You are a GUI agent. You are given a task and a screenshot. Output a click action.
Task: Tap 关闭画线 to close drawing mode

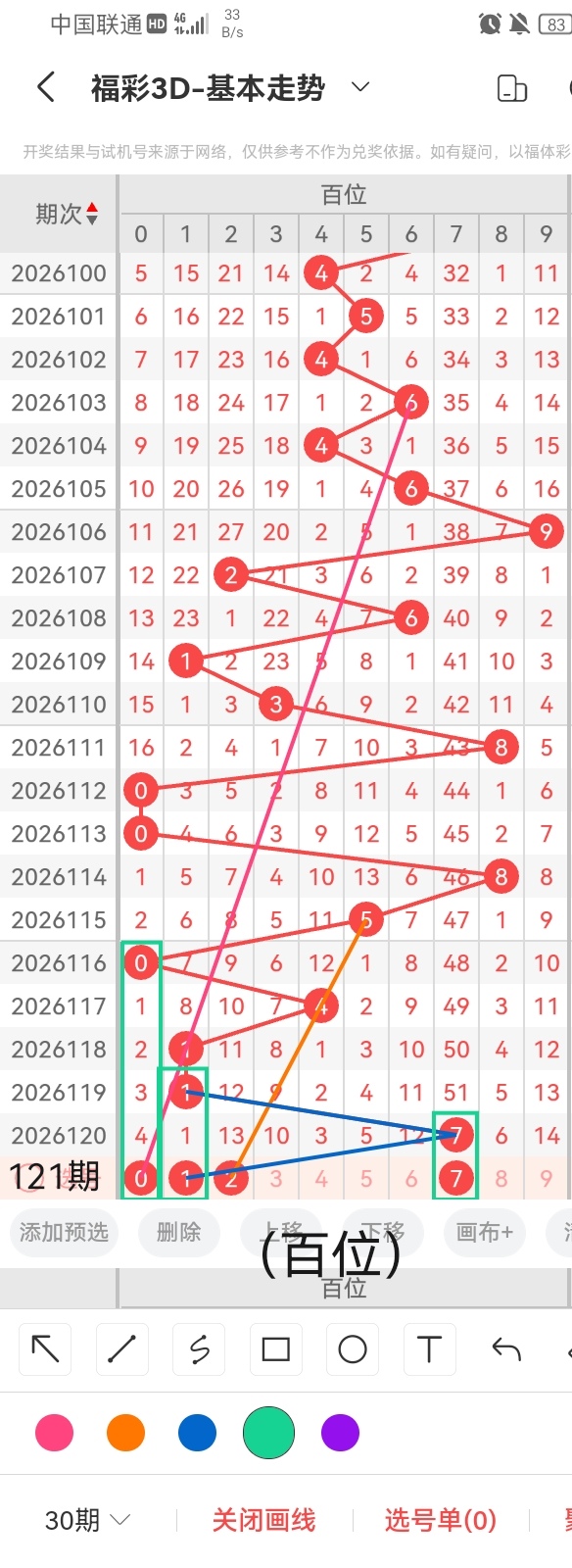263,1520
